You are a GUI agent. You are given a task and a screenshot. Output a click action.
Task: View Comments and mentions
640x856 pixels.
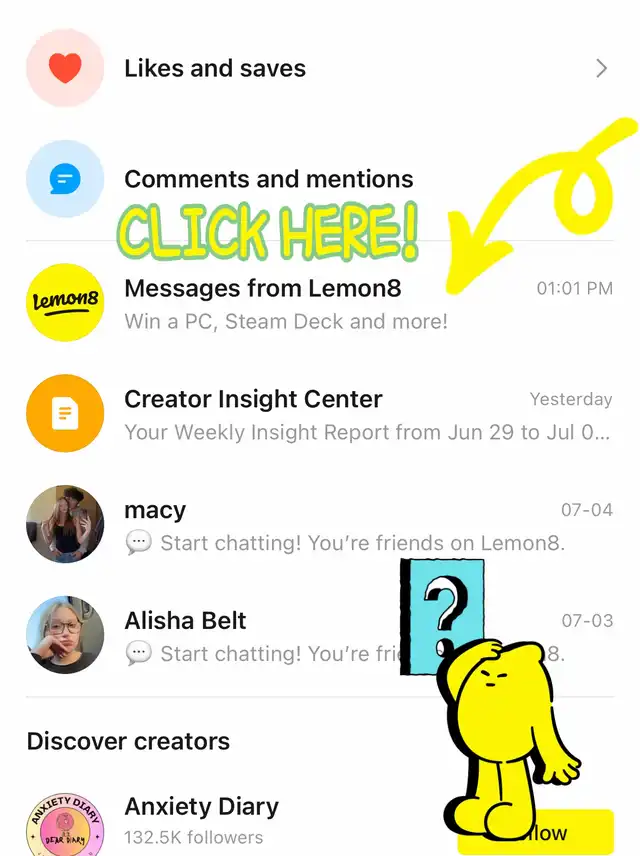(x=268, y=180)
